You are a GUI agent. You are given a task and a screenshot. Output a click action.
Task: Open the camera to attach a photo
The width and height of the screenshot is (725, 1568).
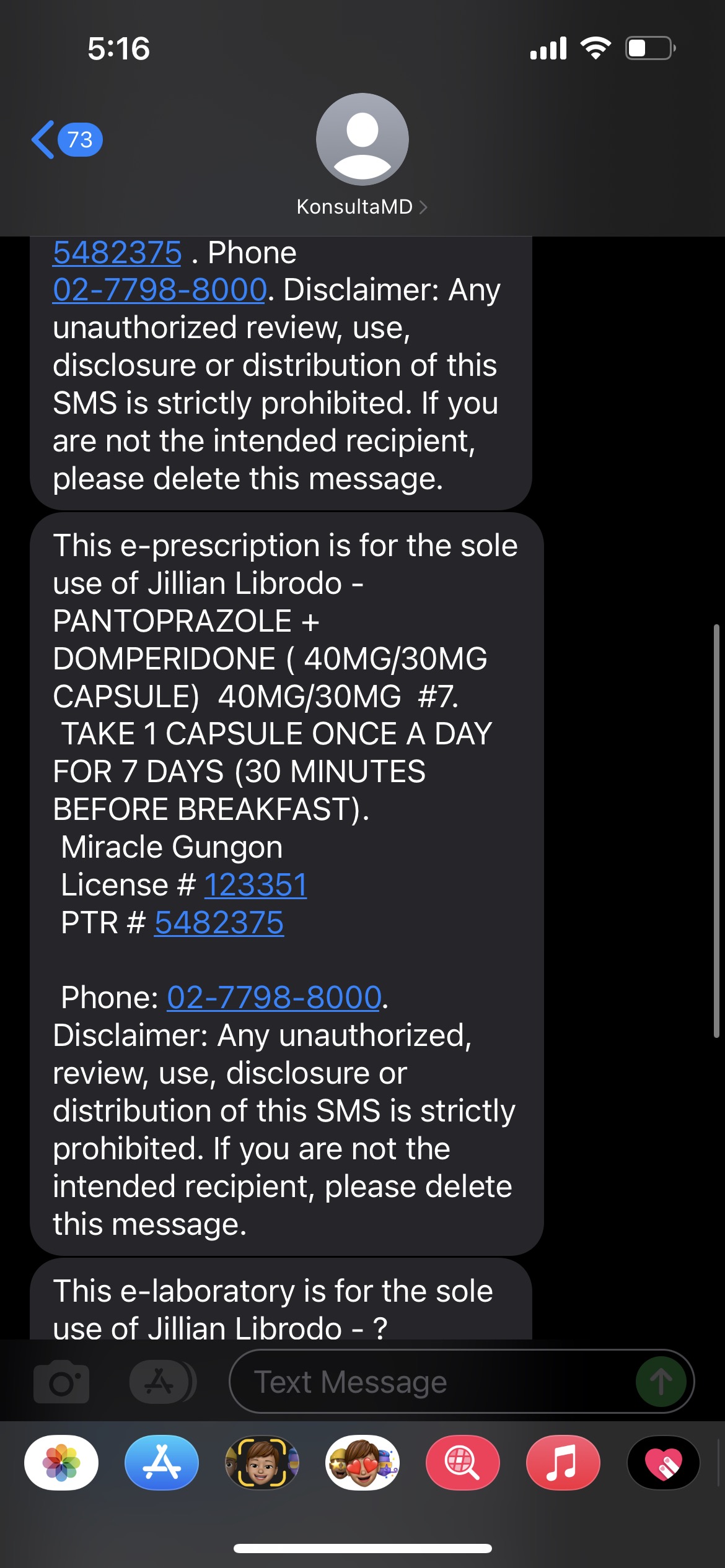pos(61,1382)
